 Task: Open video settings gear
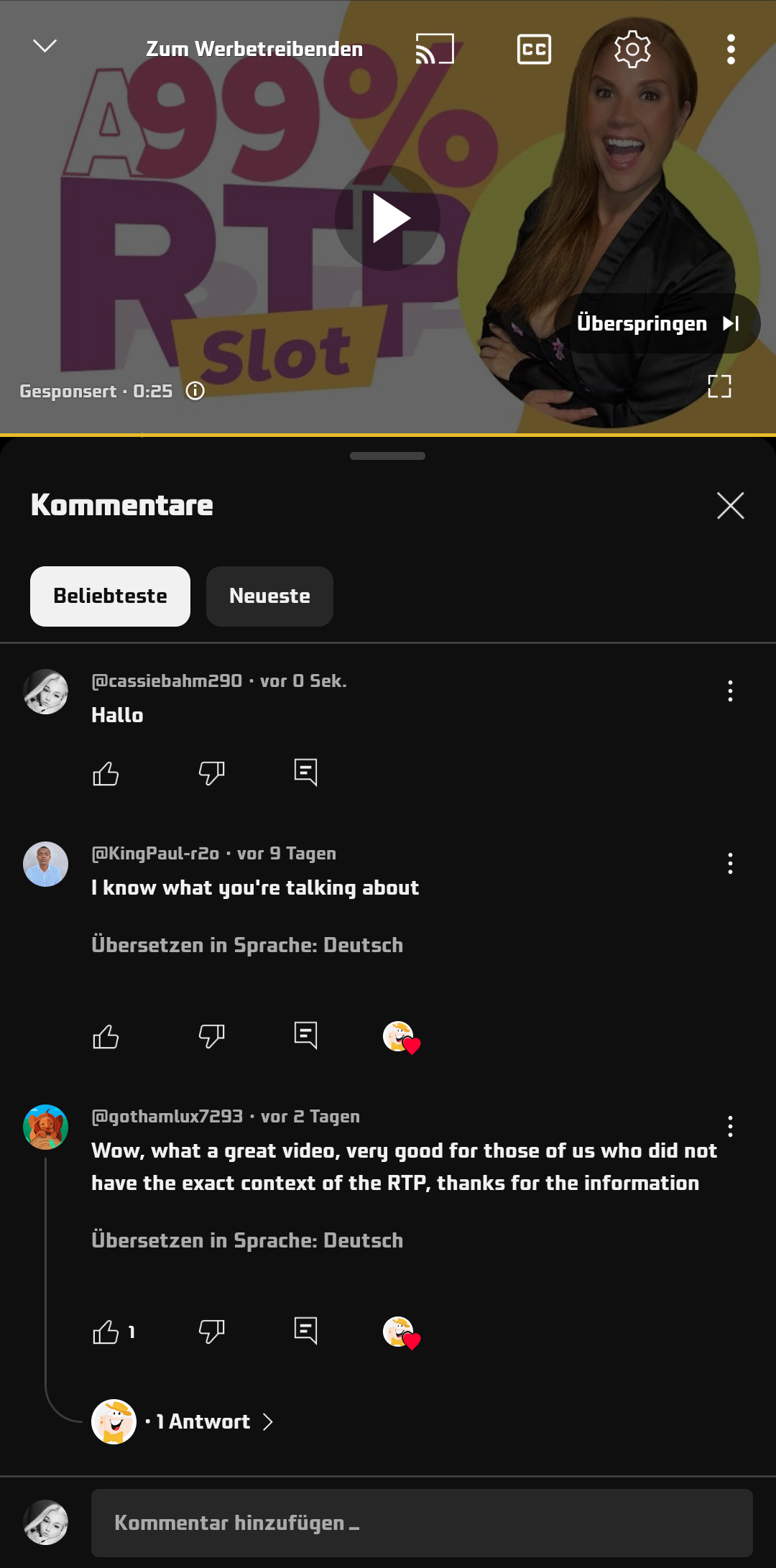[x=632, y=49]
